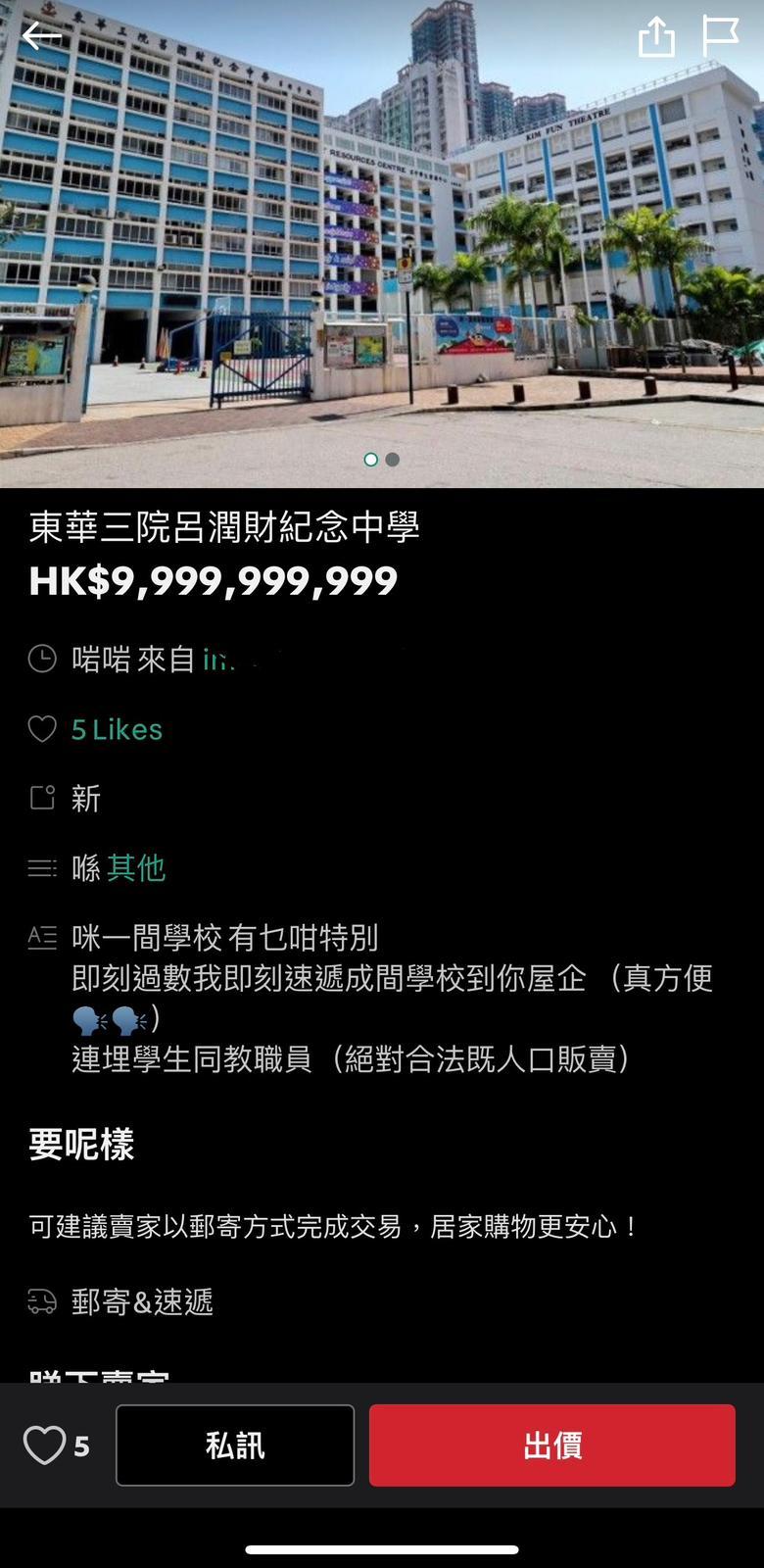The height and width of the screenshot is (1568, 764).
Task: Tap 私訊 to message the seller
Action: (235, 1445)
